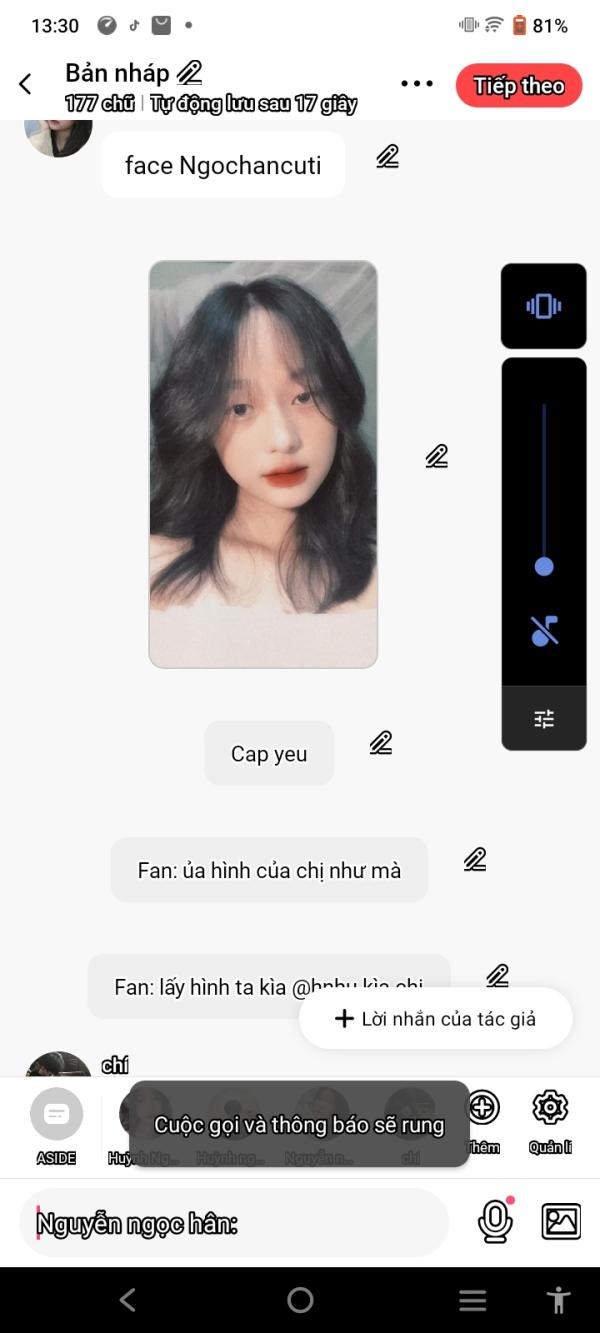
Task: Open the three-dot overflow menu
Action: tap(417, 84)
